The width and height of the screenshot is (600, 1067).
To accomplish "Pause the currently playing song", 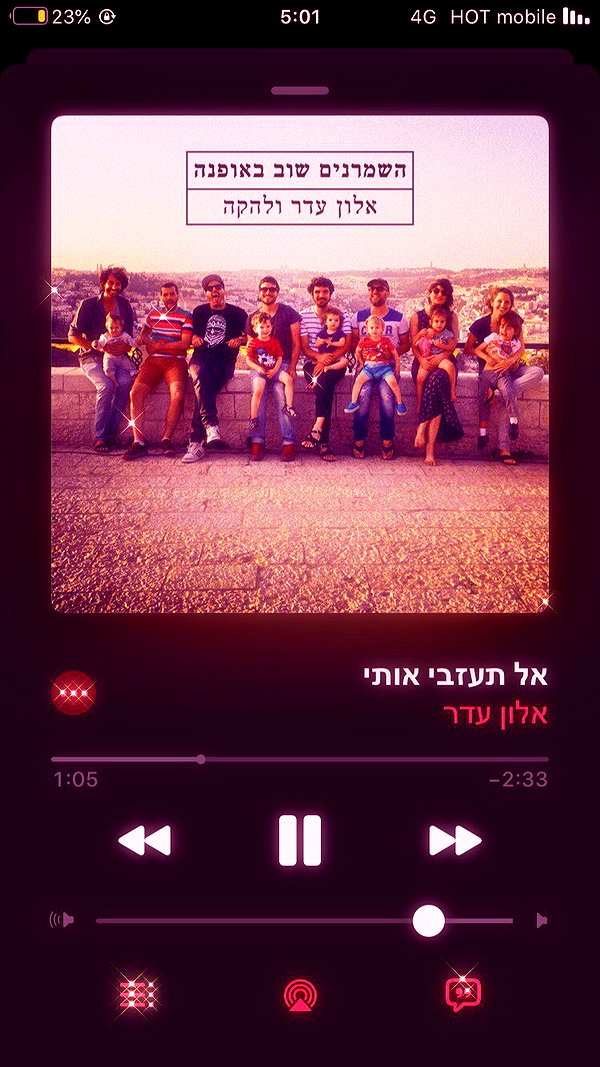I will (300, 840).
